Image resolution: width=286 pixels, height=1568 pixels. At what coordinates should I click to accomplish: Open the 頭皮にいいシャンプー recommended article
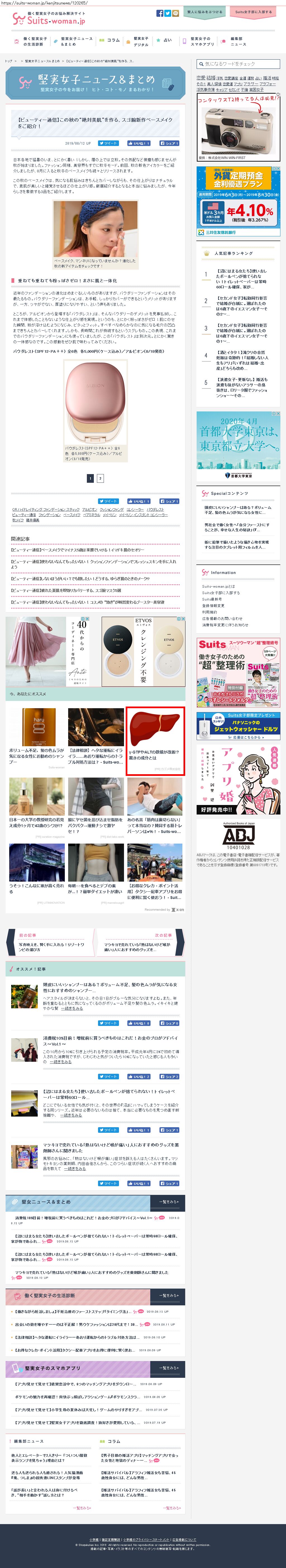[x=110, y=987]
